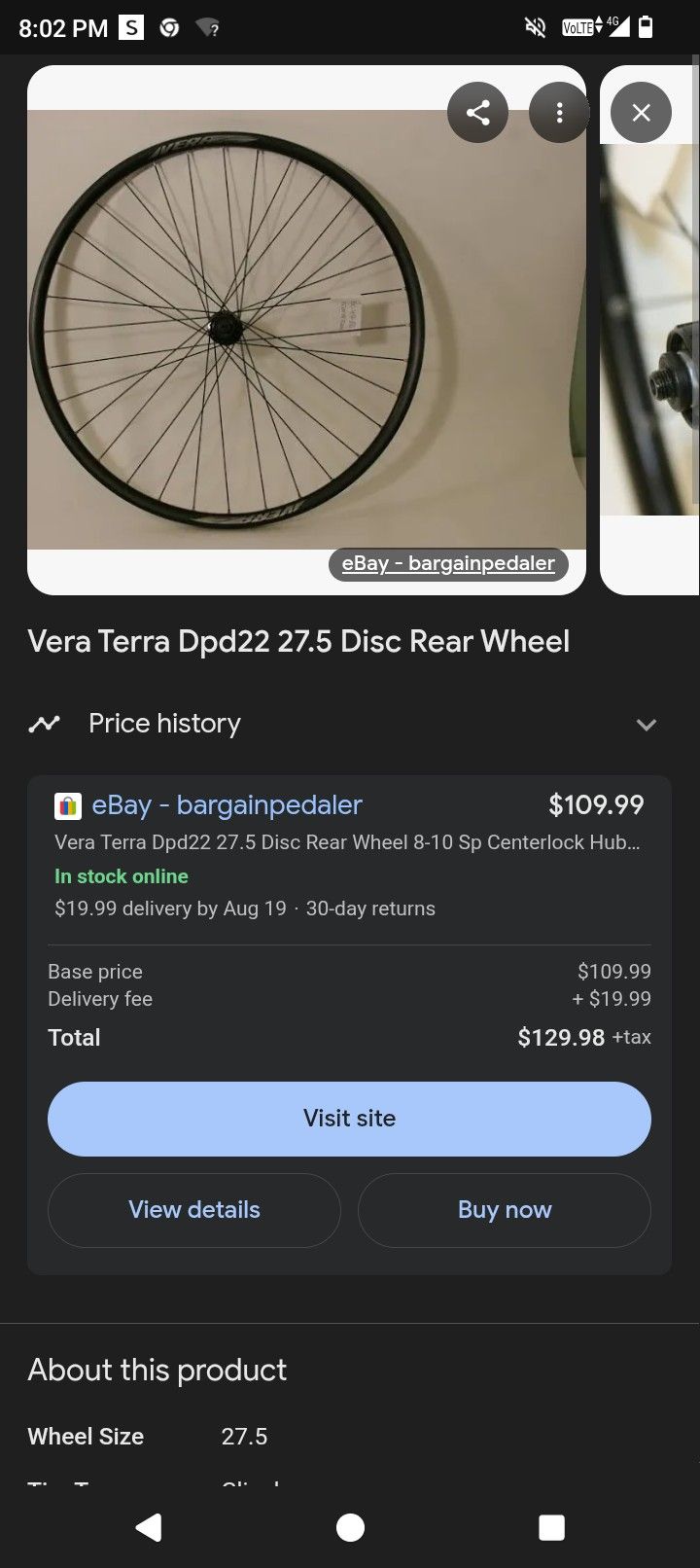Expand the Price history section
700x1568 pixels.
163,724
